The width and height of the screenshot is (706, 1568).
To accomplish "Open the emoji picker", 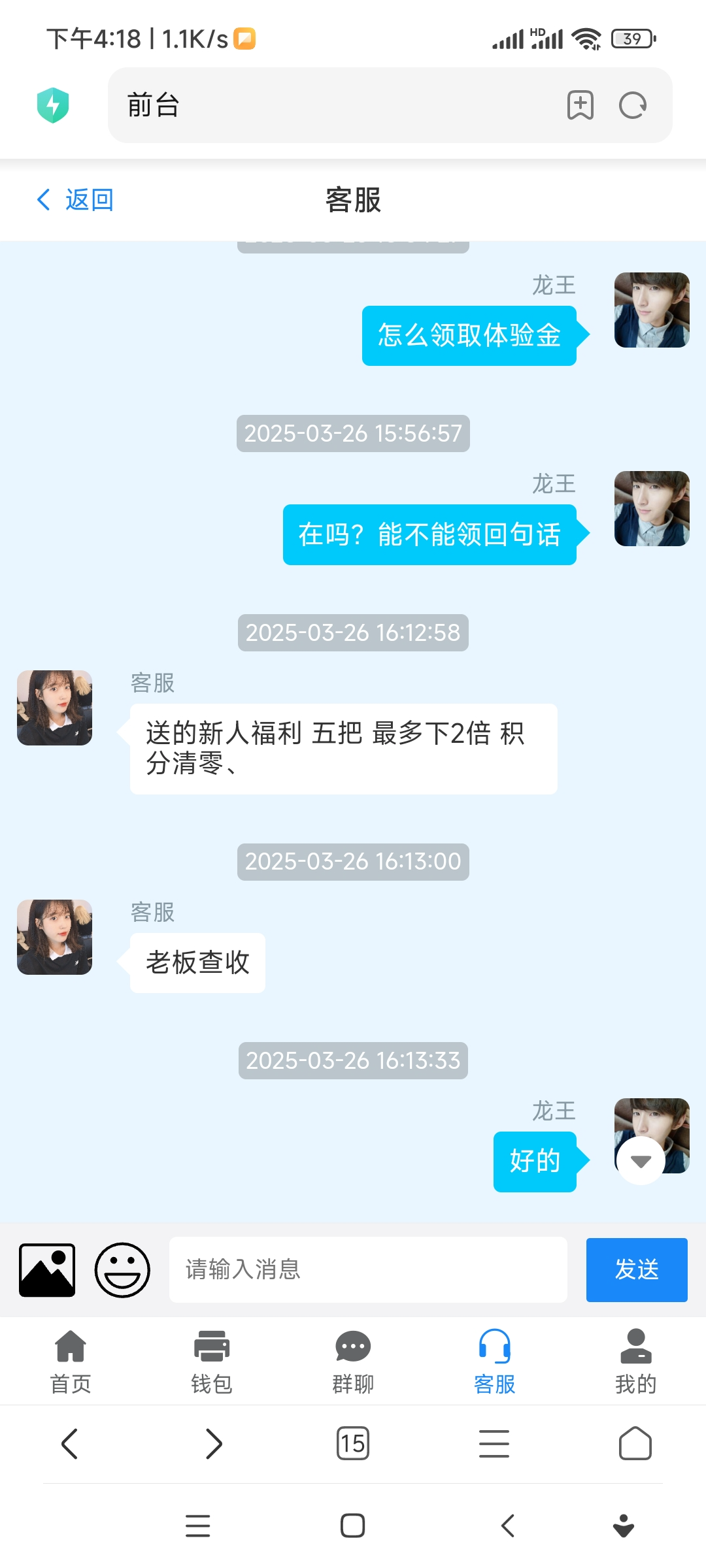I will click(x=122, y=1269).
